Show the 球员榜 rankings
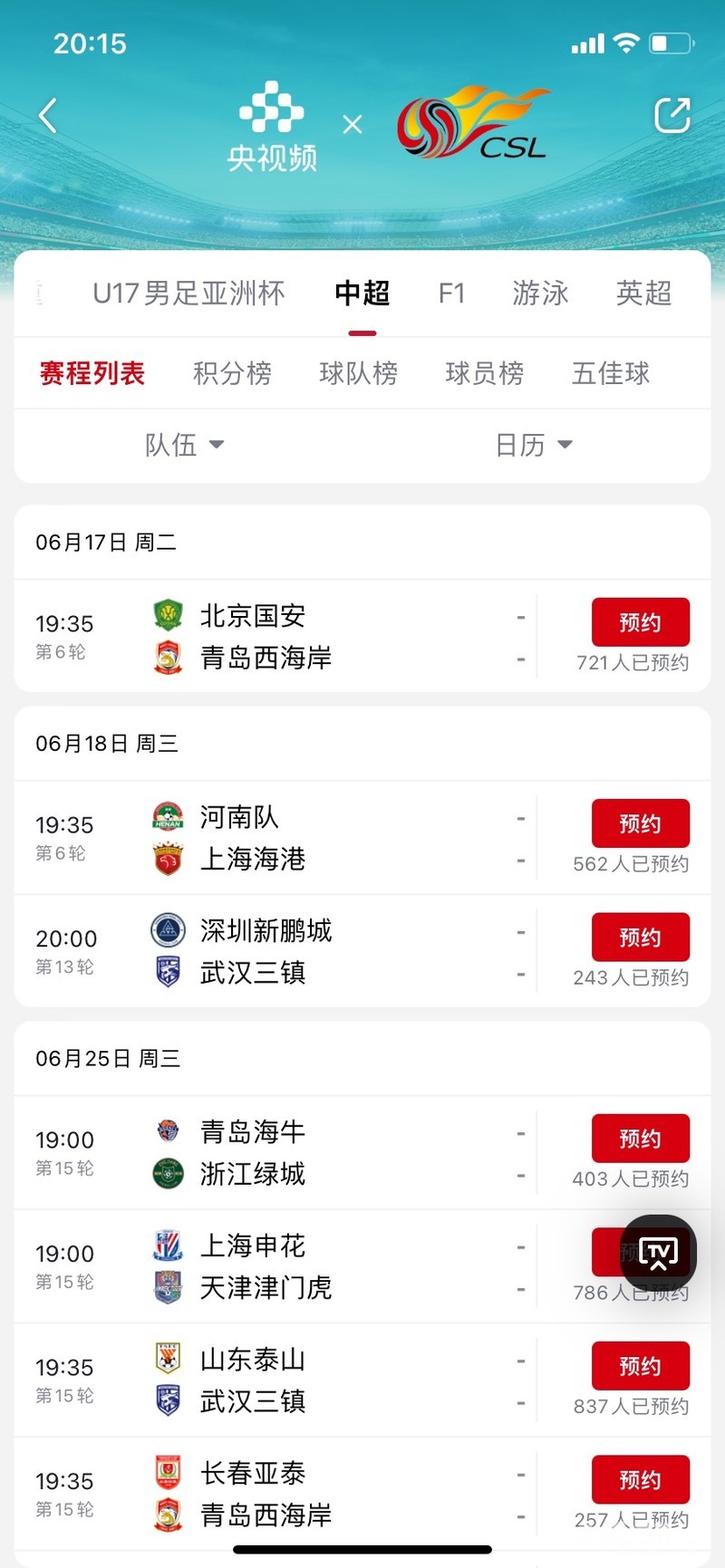The height and width of the screenshot is (1568, 725). (484, 373)
